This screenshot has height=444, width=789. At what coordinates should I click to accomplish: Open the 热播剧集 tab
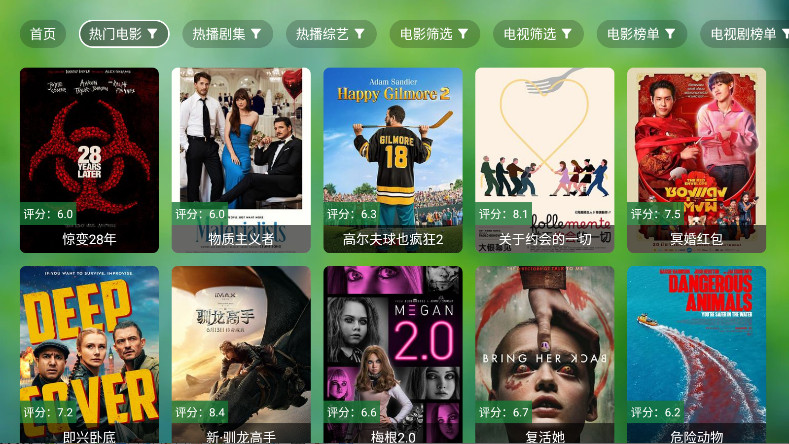click(x=227, y=34)
